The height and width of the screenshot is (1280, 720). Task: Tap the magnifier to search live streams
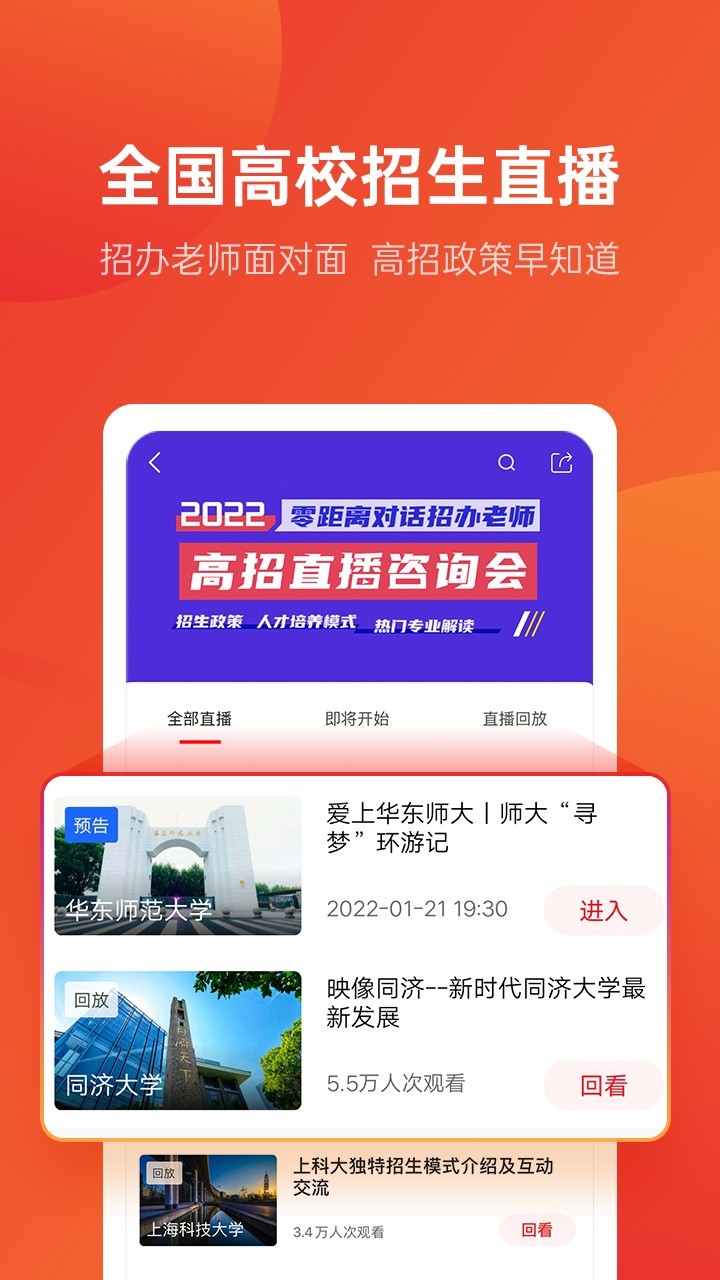click(506, 463)
